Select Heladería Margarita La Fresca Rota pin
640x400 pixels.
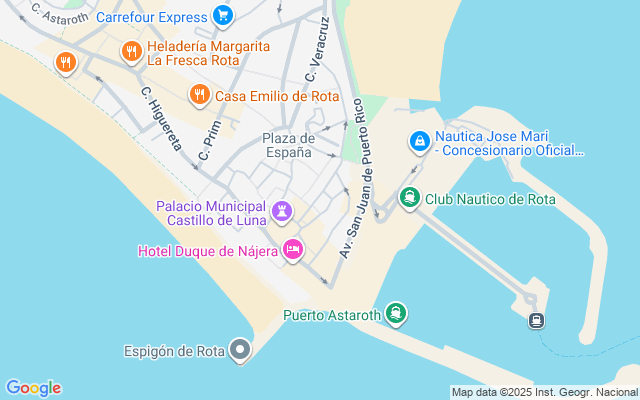131,53
